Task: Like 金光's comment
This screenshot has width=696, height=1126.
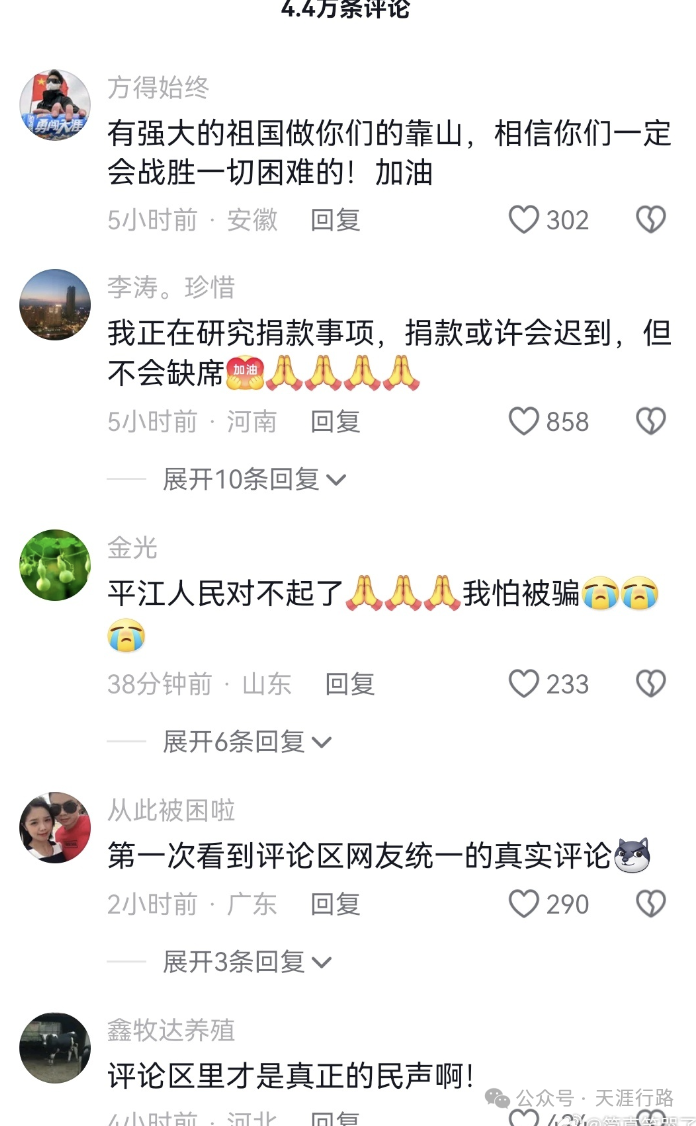Action: tap(524, 684)
